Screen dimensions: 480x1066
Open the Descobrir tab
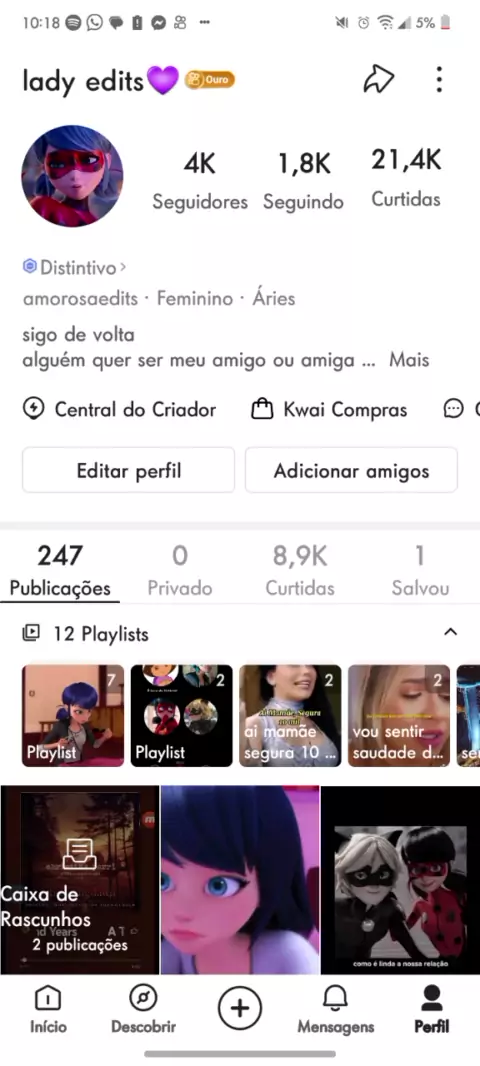pyautogui.click(x=143, y=1010)
